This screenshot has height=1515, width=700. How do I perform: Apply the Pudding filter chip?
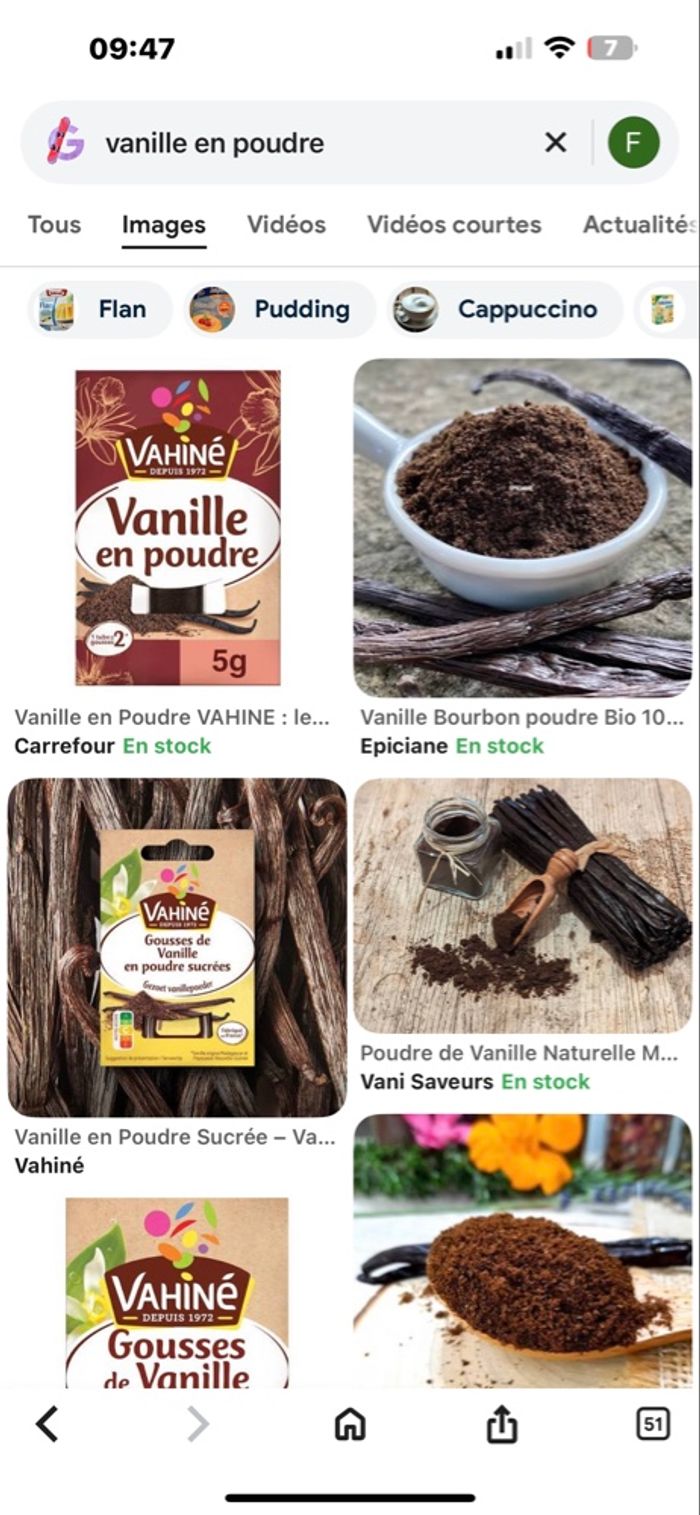(279, 310)
